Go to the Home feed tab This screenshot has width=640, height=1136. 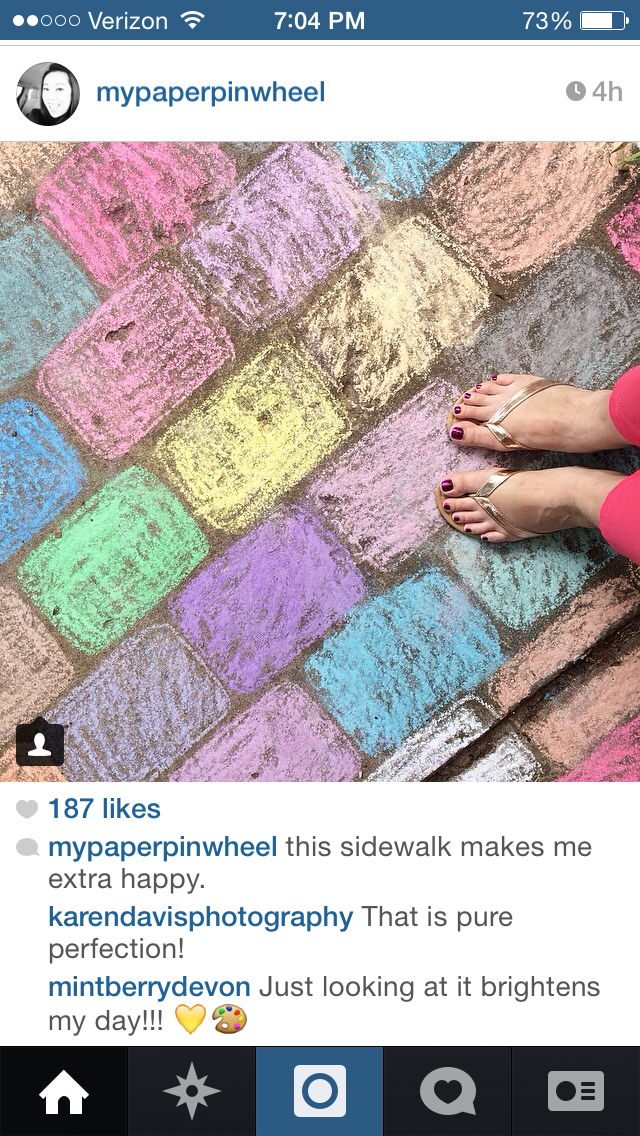[x=64, y=1091]
